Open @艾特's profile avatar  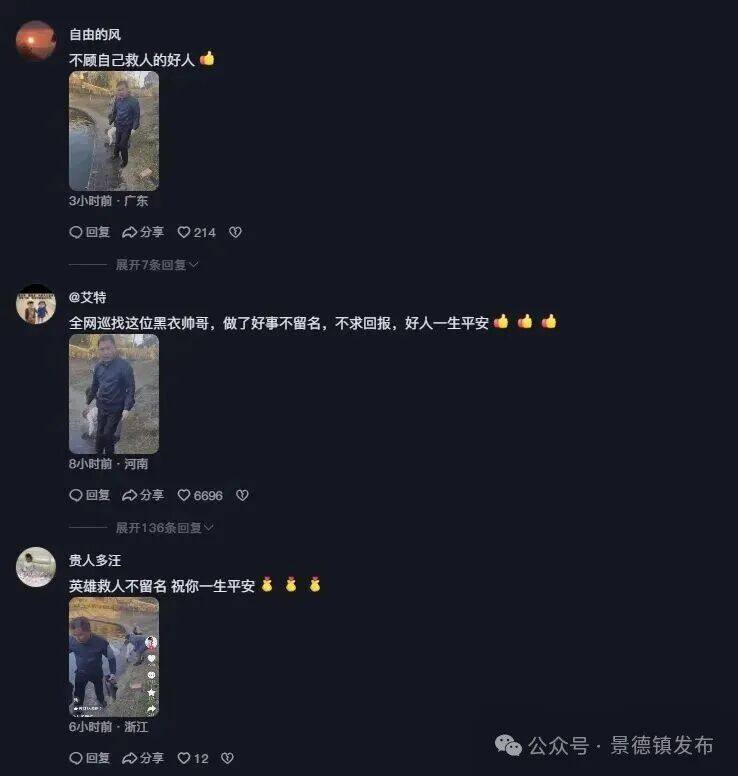(36, 304)
